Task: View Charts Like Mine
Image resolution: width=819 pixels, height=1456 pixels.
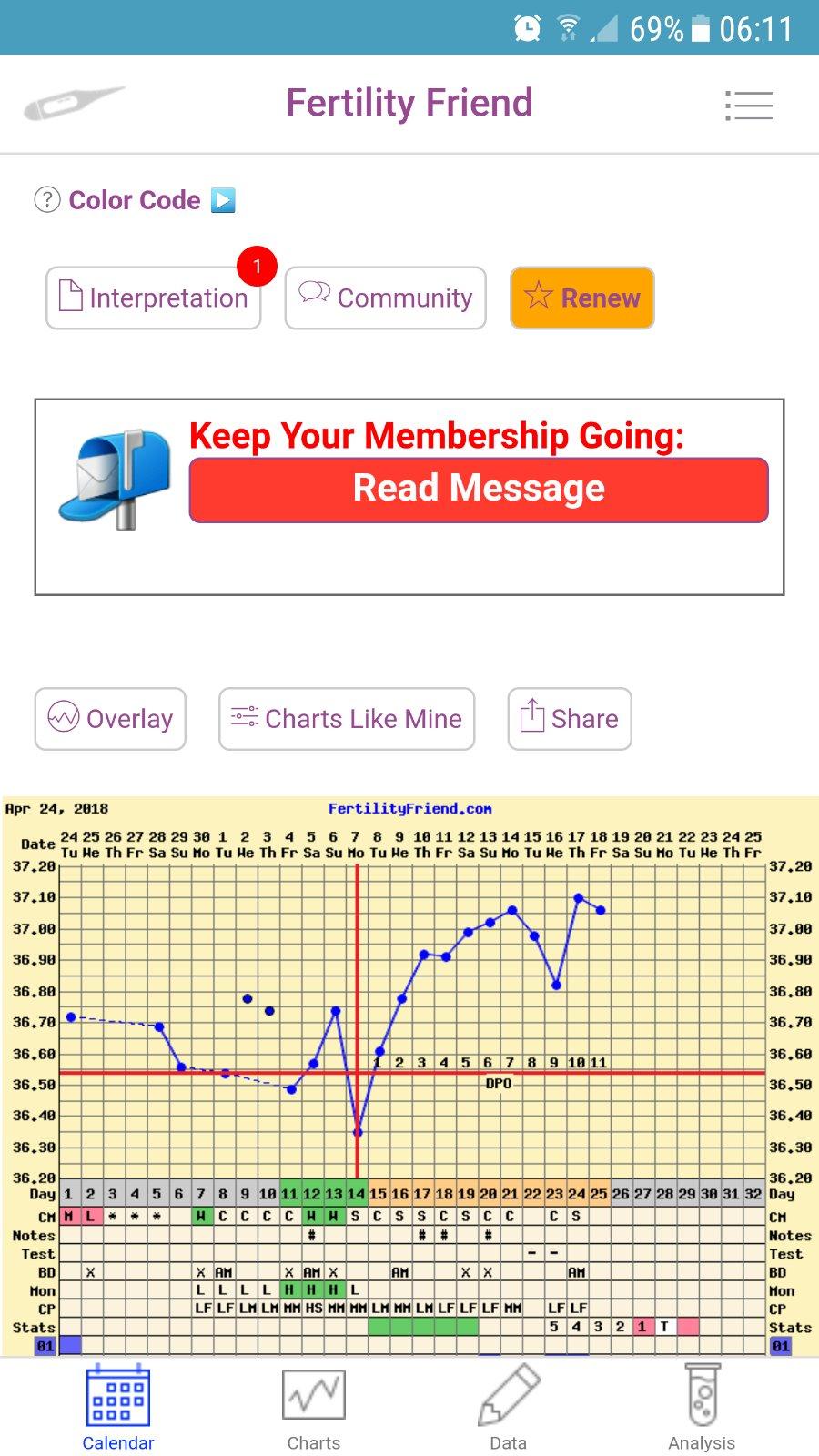Action: click(x=347, y=719)
